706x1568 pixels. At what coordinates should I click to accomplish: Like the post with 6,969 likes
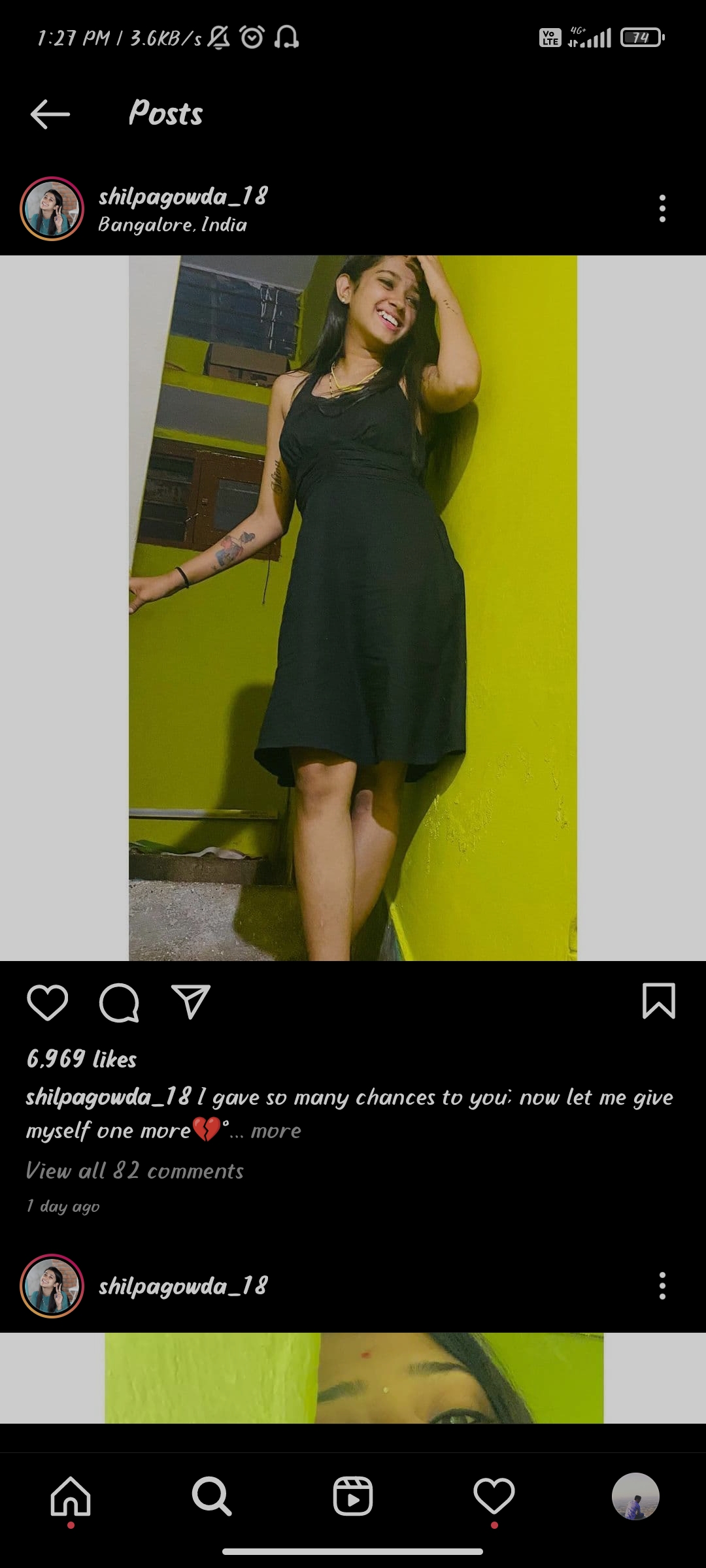coord(47,1002)
